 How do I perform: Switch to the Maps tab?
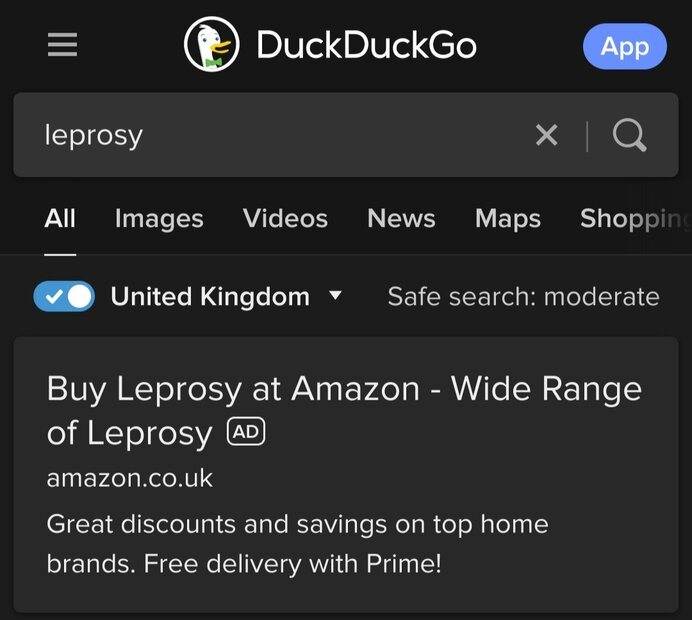[x=508, y=218]
